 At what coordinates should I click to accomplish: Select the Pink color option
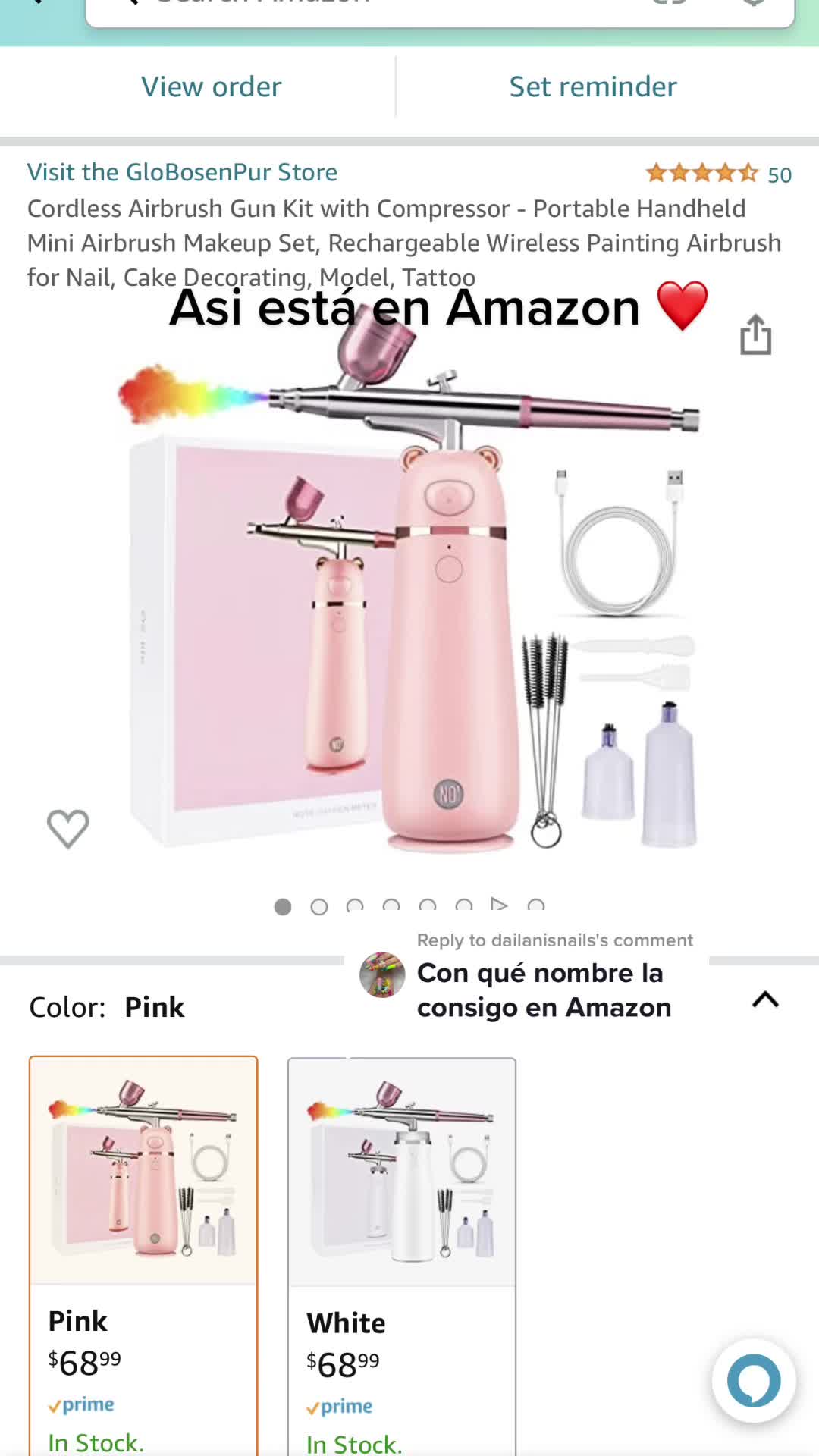tap(143, 1251)
